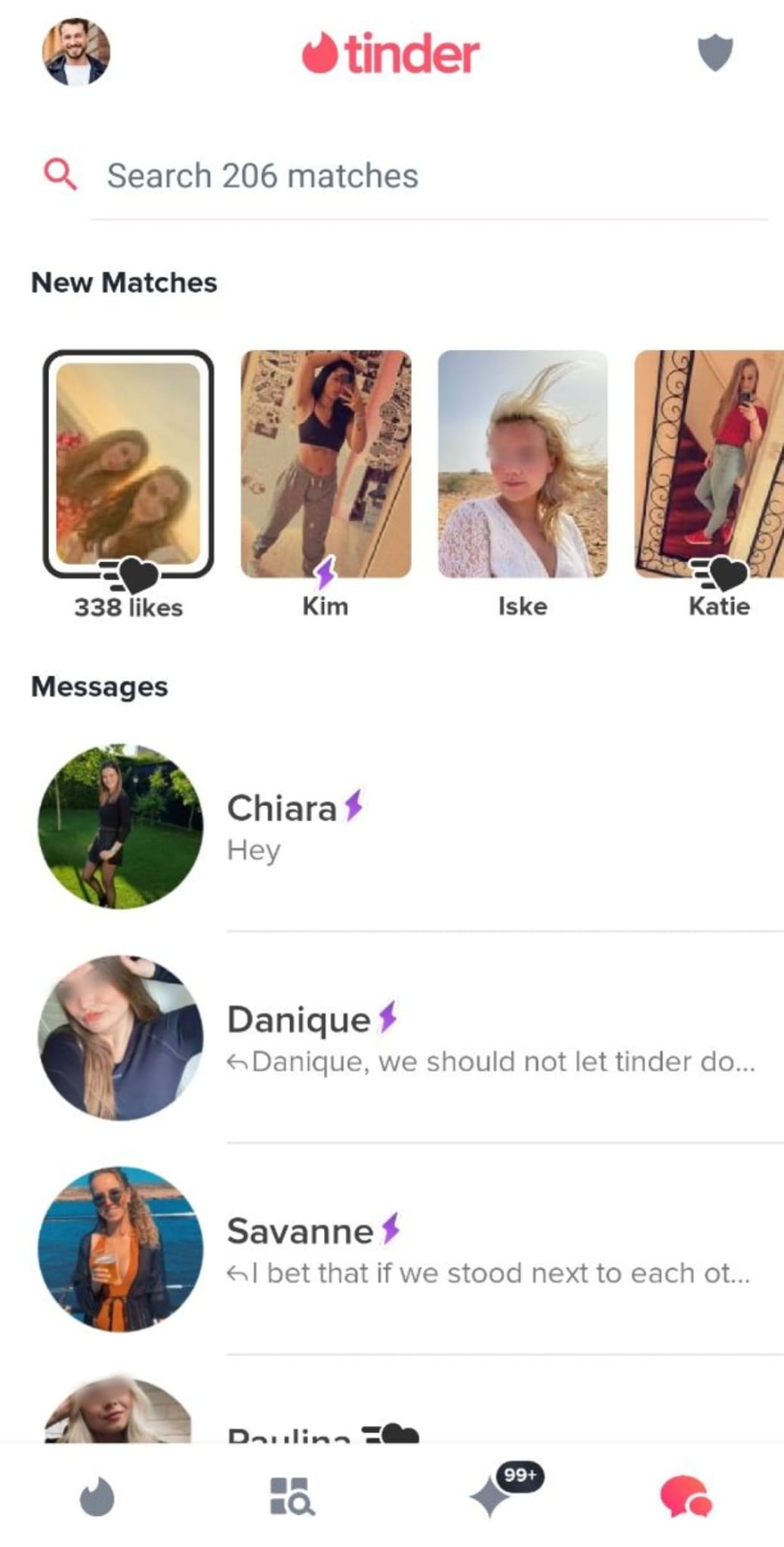The image size is (784, 1547).
Task: Open new match Iske
Action: point(523,464)
